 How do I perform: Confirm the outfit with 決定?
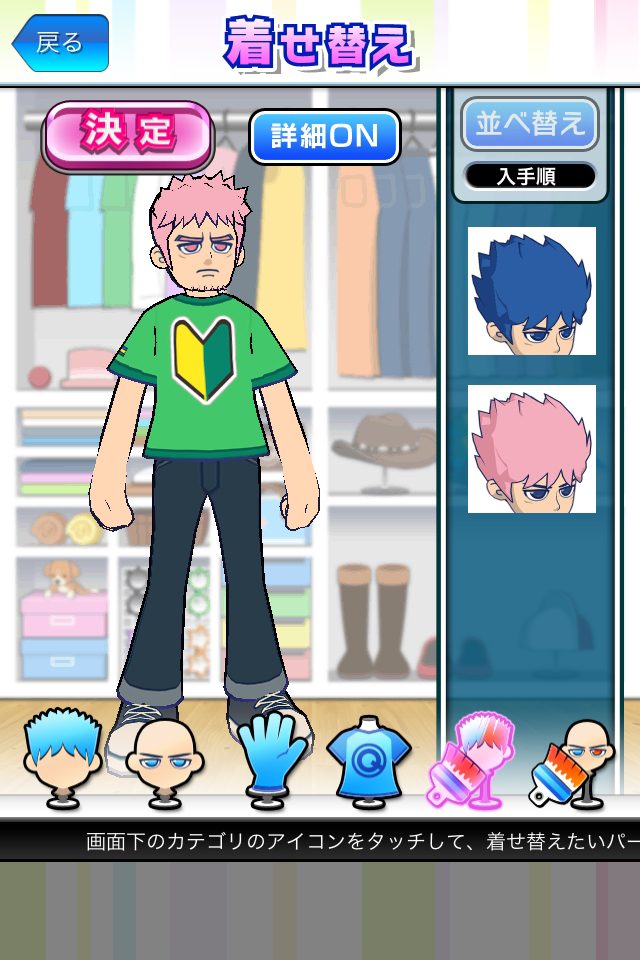coord(127,134)
